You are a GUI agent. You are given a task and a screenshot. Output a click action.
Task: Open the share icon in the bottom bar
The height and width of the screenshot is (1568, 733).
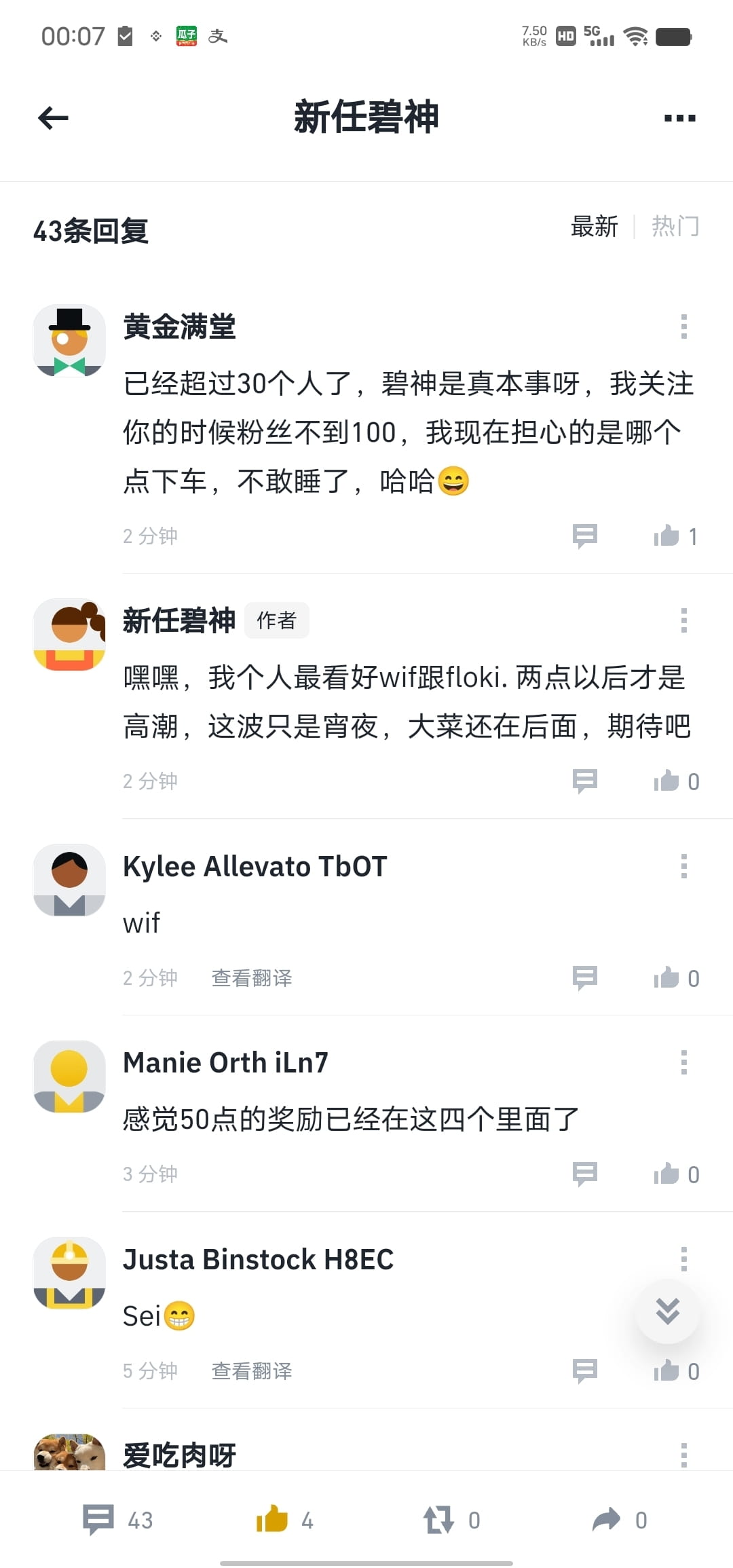tap(609, 1520)
